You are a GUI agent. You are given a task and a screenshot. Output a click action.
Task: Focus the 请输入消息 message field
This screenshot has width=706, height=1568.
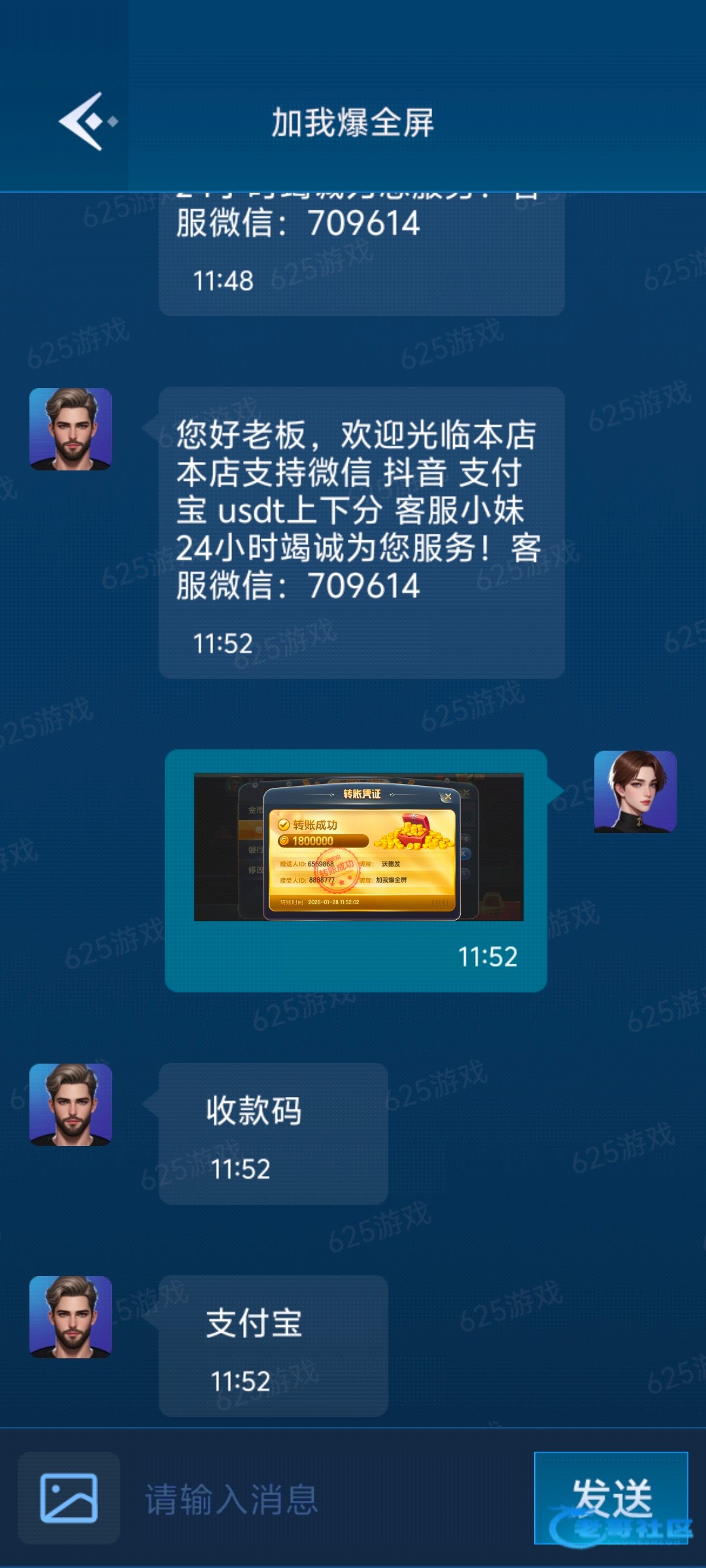pyautogui.click(x=327, y=1499)
